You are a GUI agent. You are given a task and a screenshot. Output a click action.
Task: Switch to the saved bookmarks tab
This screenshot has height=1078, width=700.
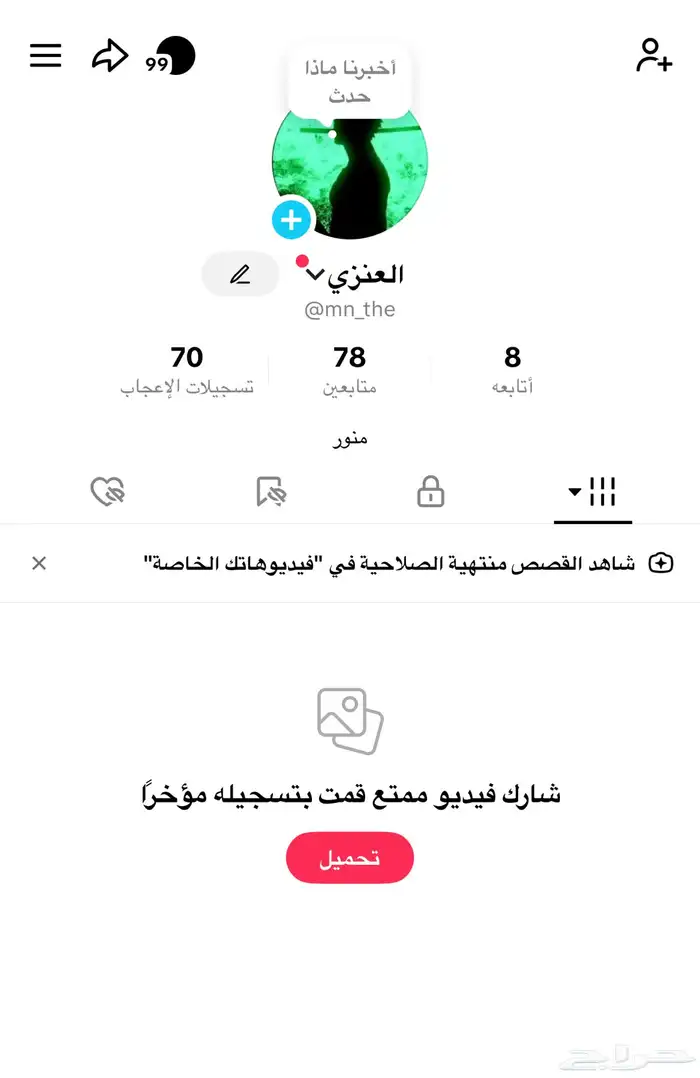pyautogui.click(x=270, y=492)
